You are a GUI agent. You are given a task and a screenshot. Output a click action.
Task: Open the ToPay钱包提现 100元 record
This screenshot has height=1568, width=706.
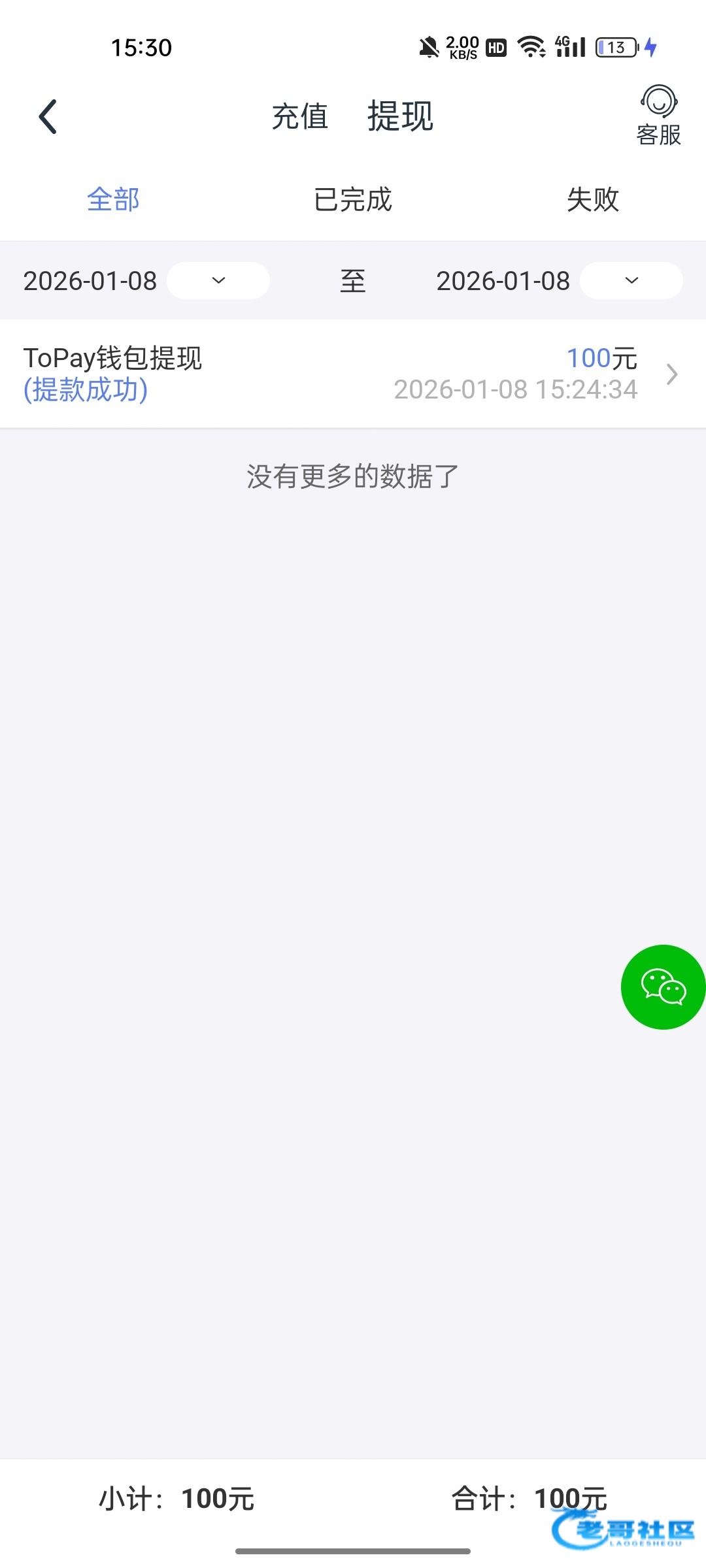click(x=353, y=374)
